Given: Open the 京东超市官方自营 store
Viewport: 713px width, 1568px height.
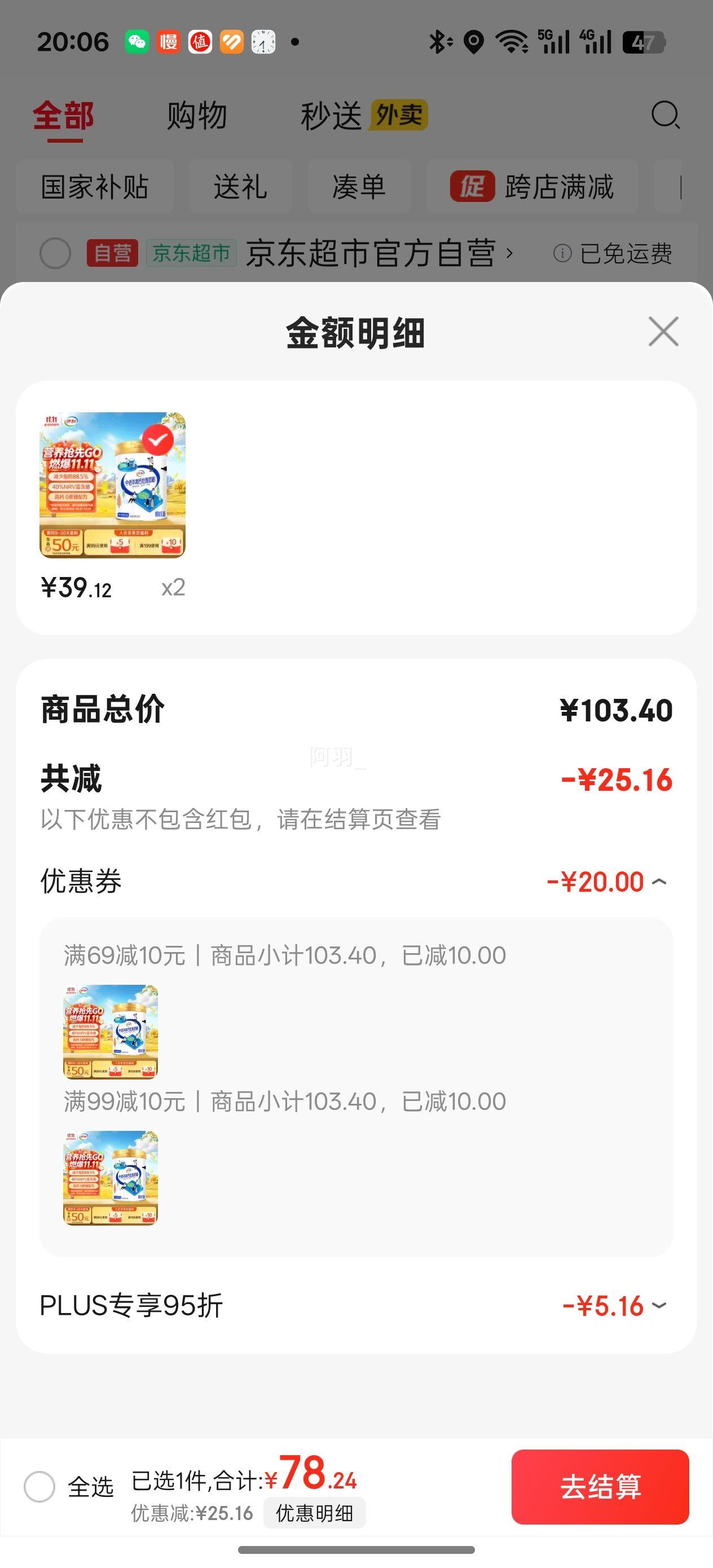Looking at the screenshot, I should (371, 253).
